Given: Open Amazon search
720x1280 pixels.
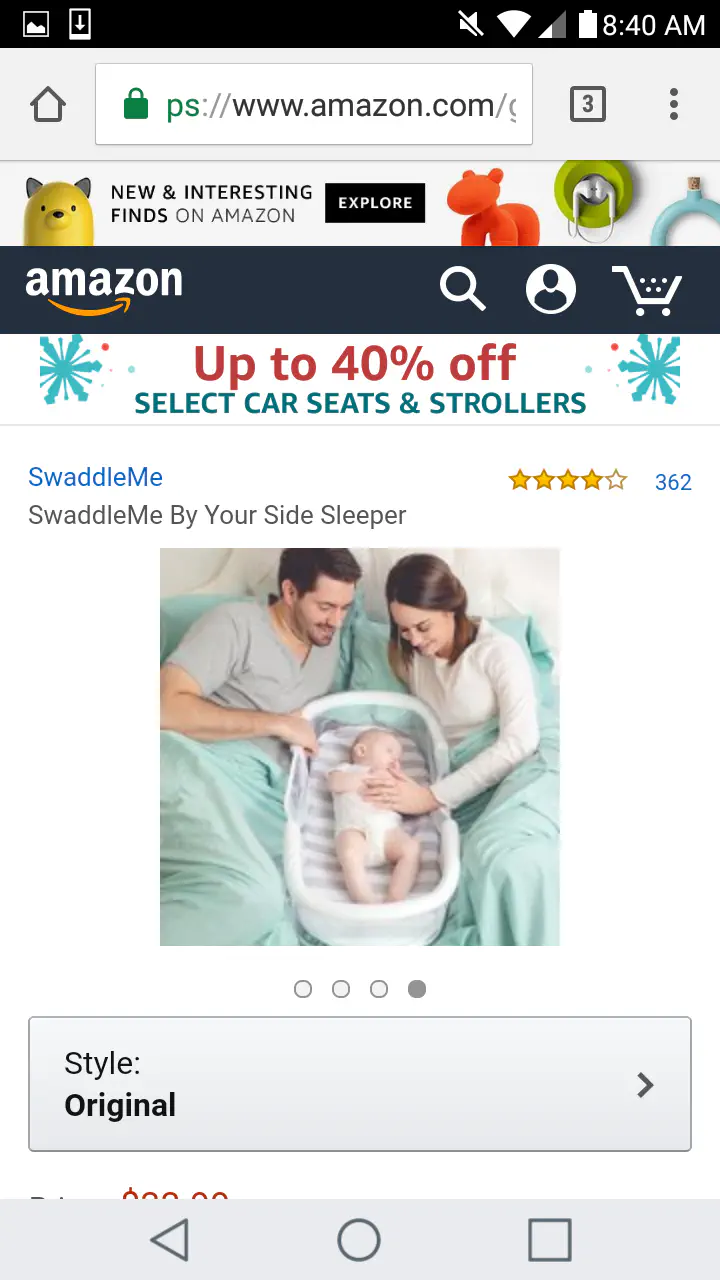Looking at the screenshot, I should click(462, 290).
